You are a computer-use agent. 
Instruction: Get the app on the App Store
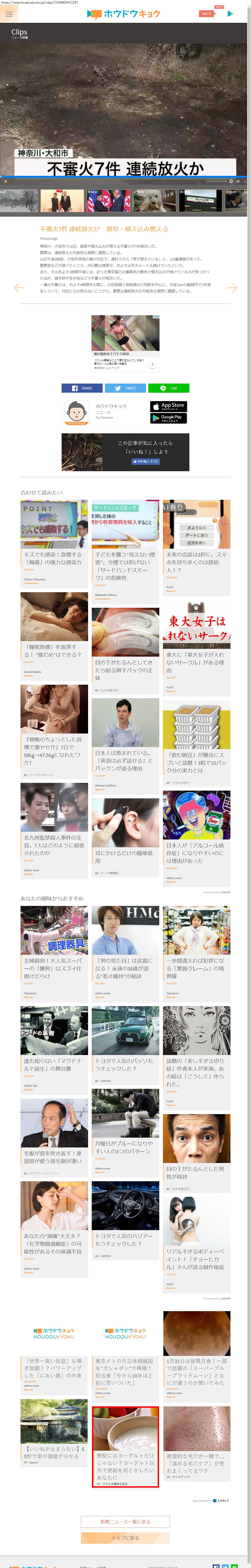coord(168,406)
